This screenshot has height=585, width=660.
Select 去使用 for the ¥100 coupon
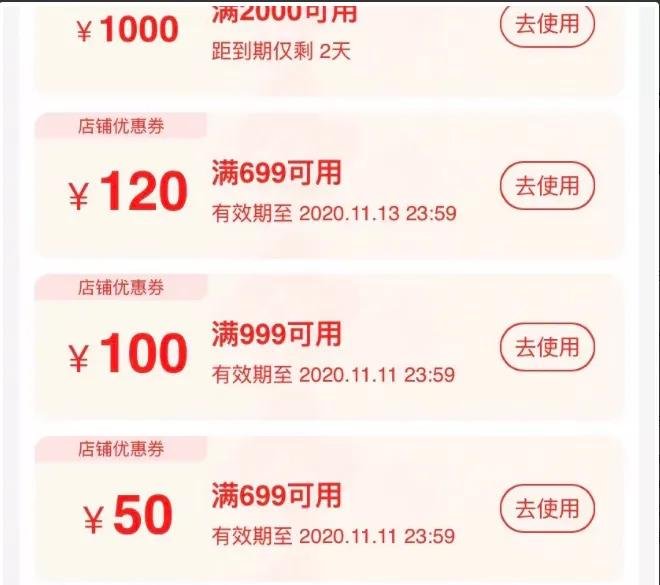(x=547, y=347)
